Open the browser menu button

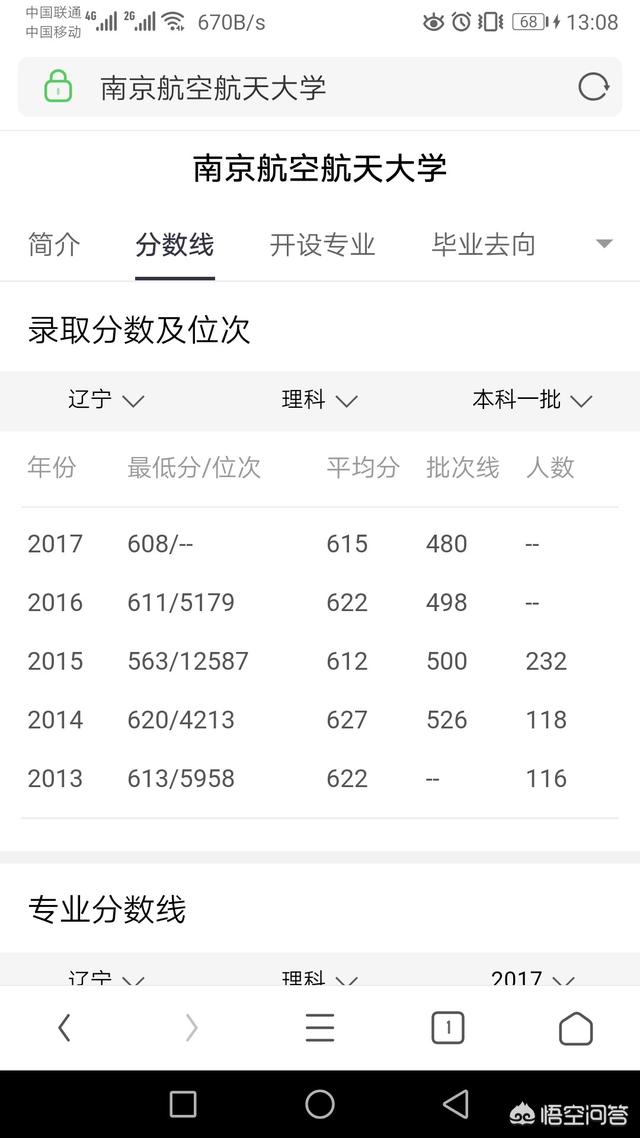[319, 1028]
